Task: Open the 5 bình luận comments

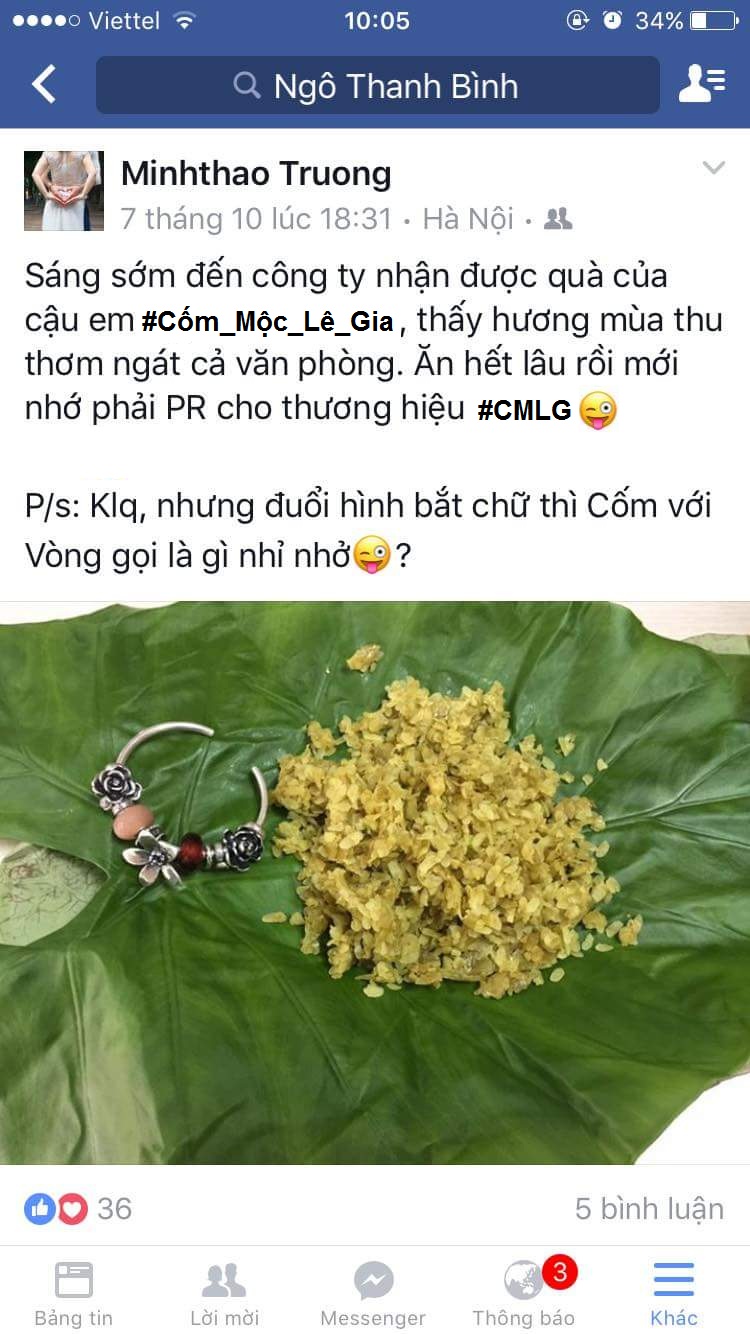Action: tap(648, 1209)
